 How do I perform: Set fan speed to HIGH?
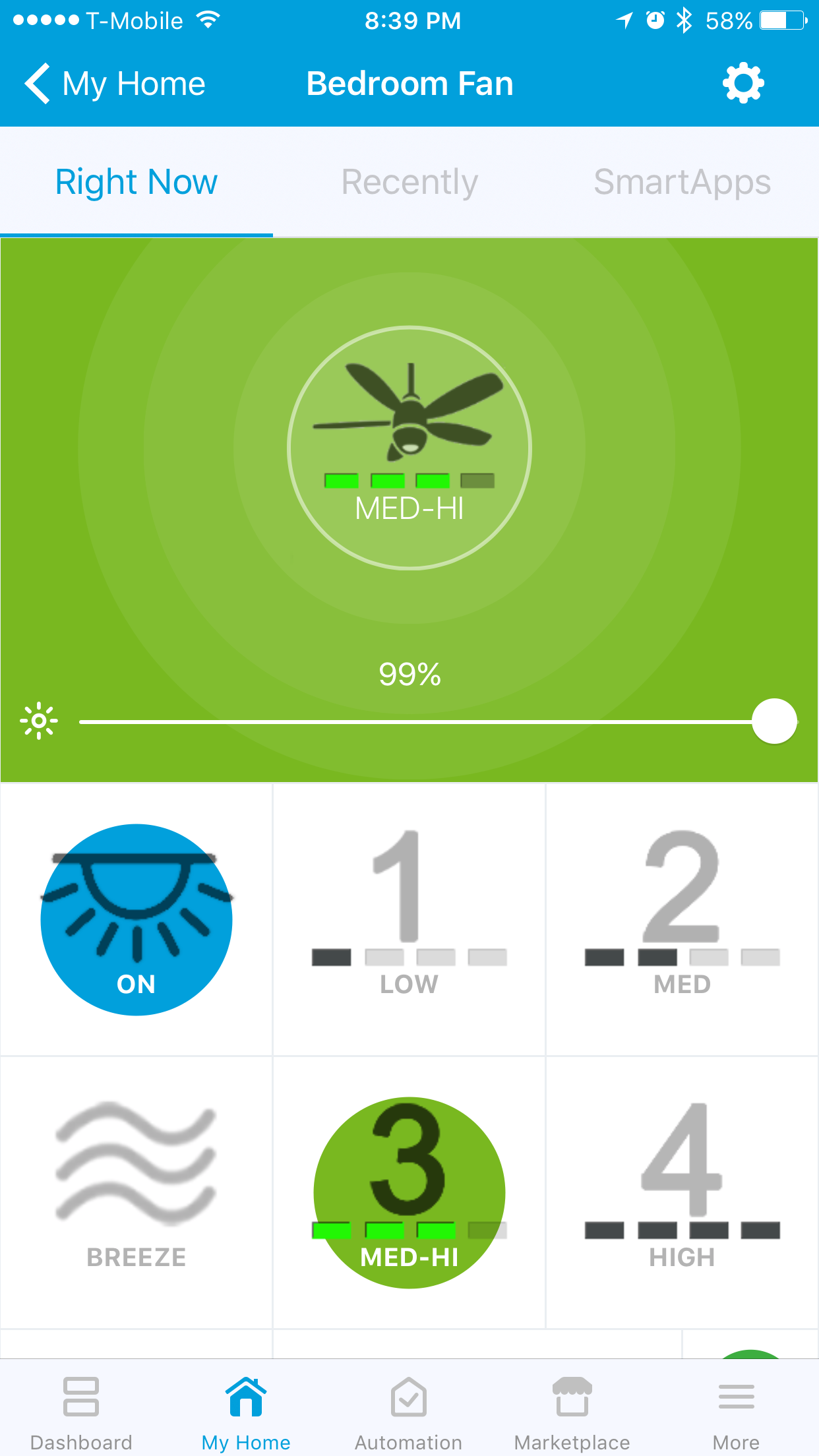pos(682,1192)
